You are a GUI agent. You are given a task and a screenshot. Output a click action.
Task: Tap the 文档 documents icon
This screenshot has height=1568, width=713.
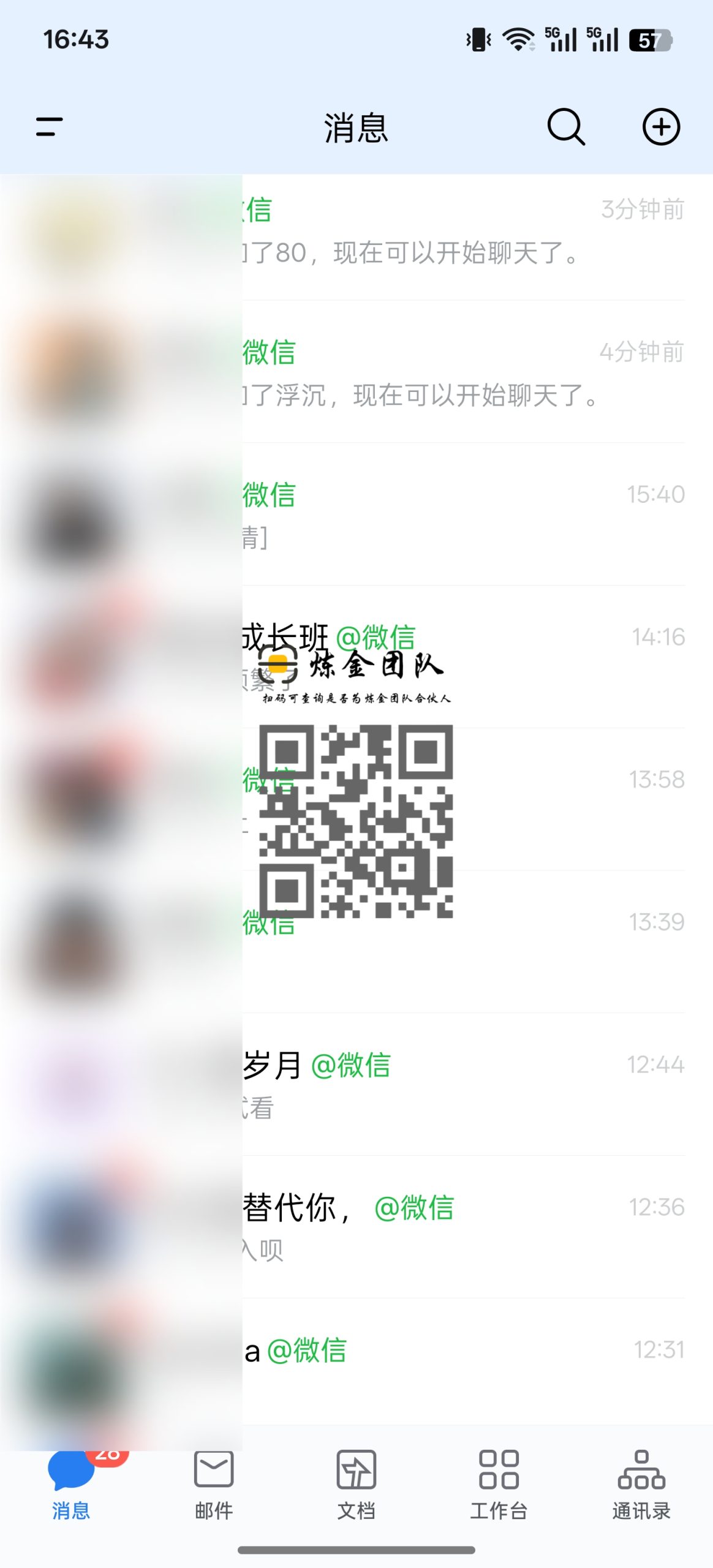tap(356, 1470)
